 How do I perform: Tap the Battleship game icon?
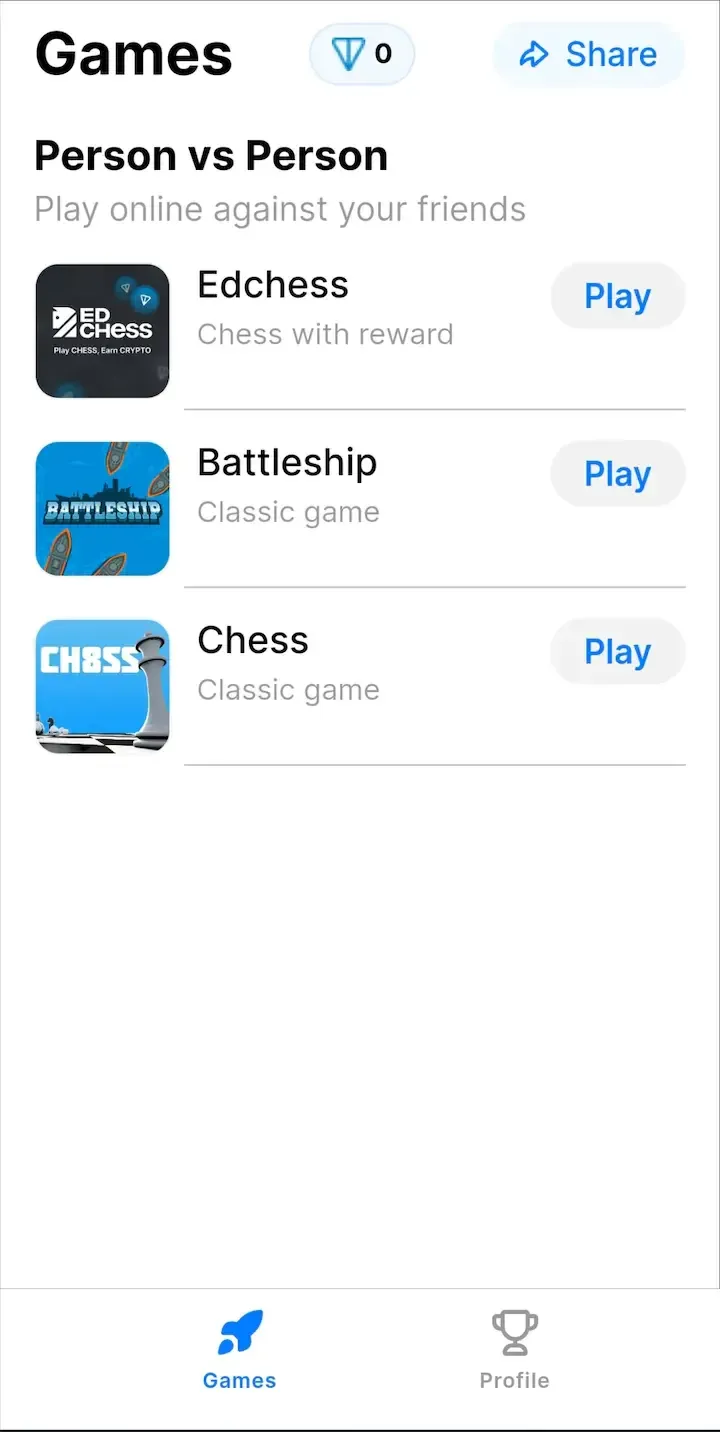[x=102, y=508]
